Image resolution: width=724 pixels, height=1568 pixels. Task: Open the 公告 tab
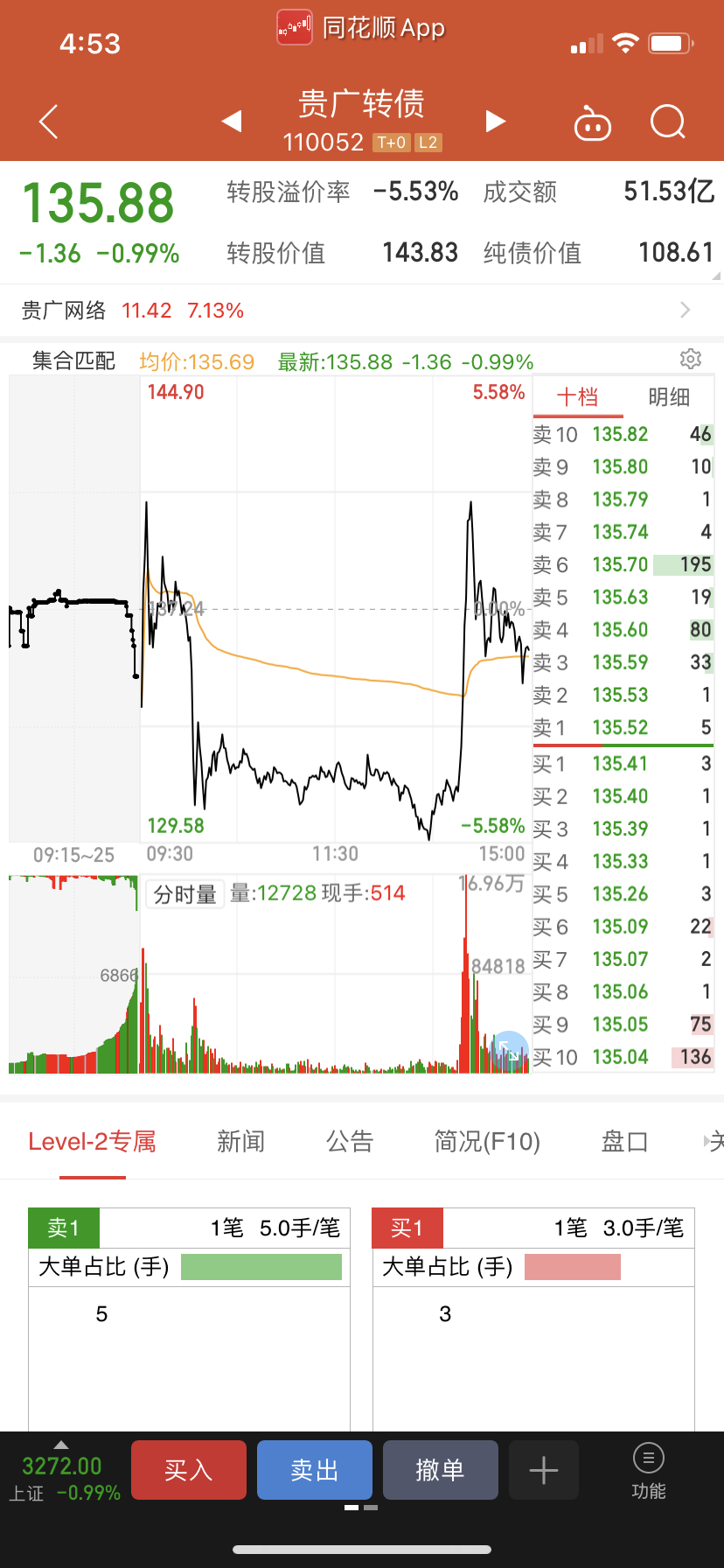click(x=350, y=1142)
